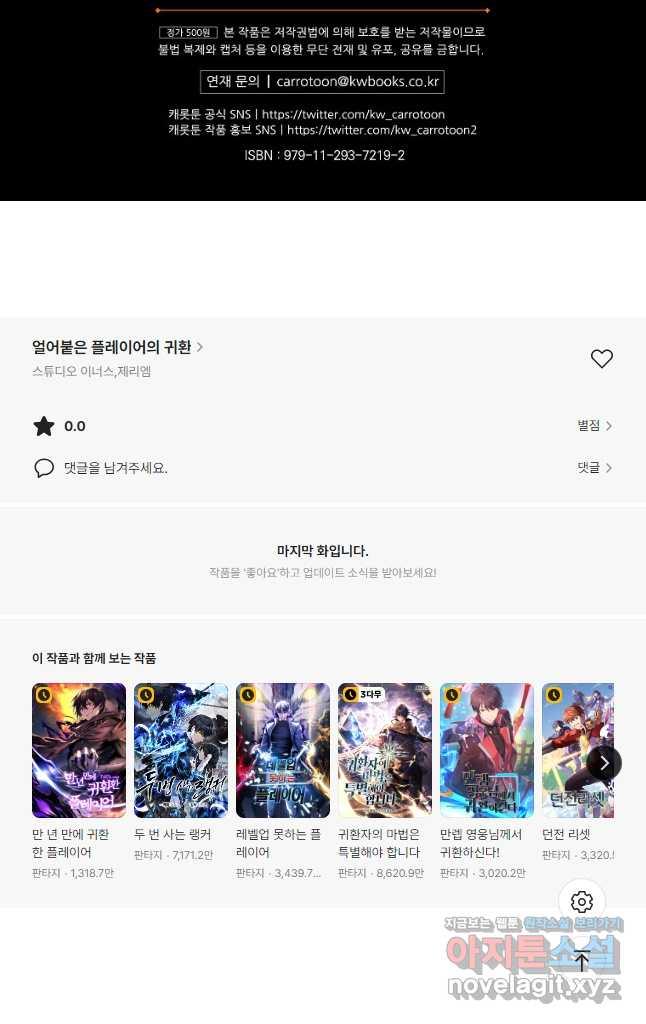
Task: Open recommended work 만 년 만에 귀환한 플레이어
Action: point(79,750)
